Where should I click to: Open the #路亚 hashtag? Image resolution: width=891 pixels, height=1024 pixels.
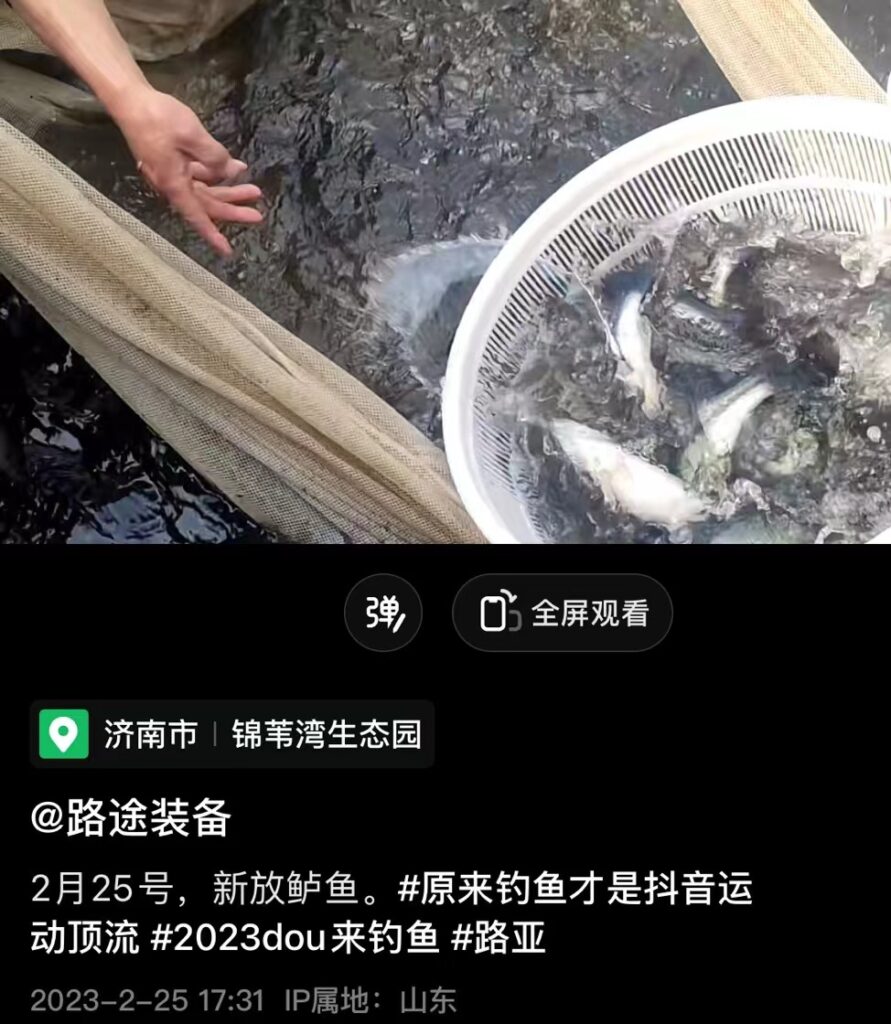click(x=498, y=939)
